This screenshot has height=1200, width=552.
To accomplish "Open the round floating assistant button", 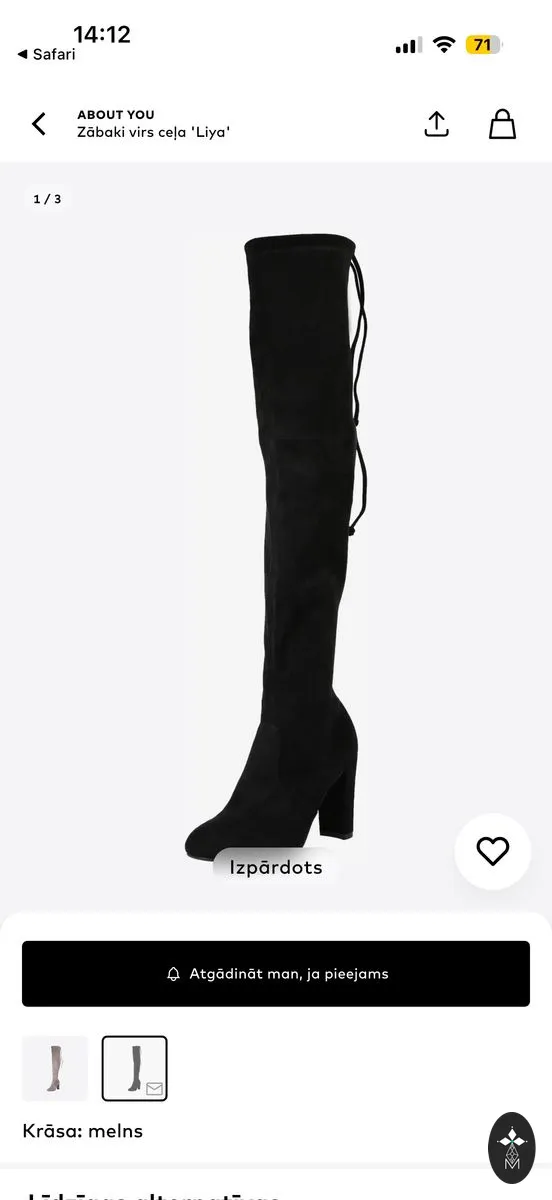I will point(512,1148).
